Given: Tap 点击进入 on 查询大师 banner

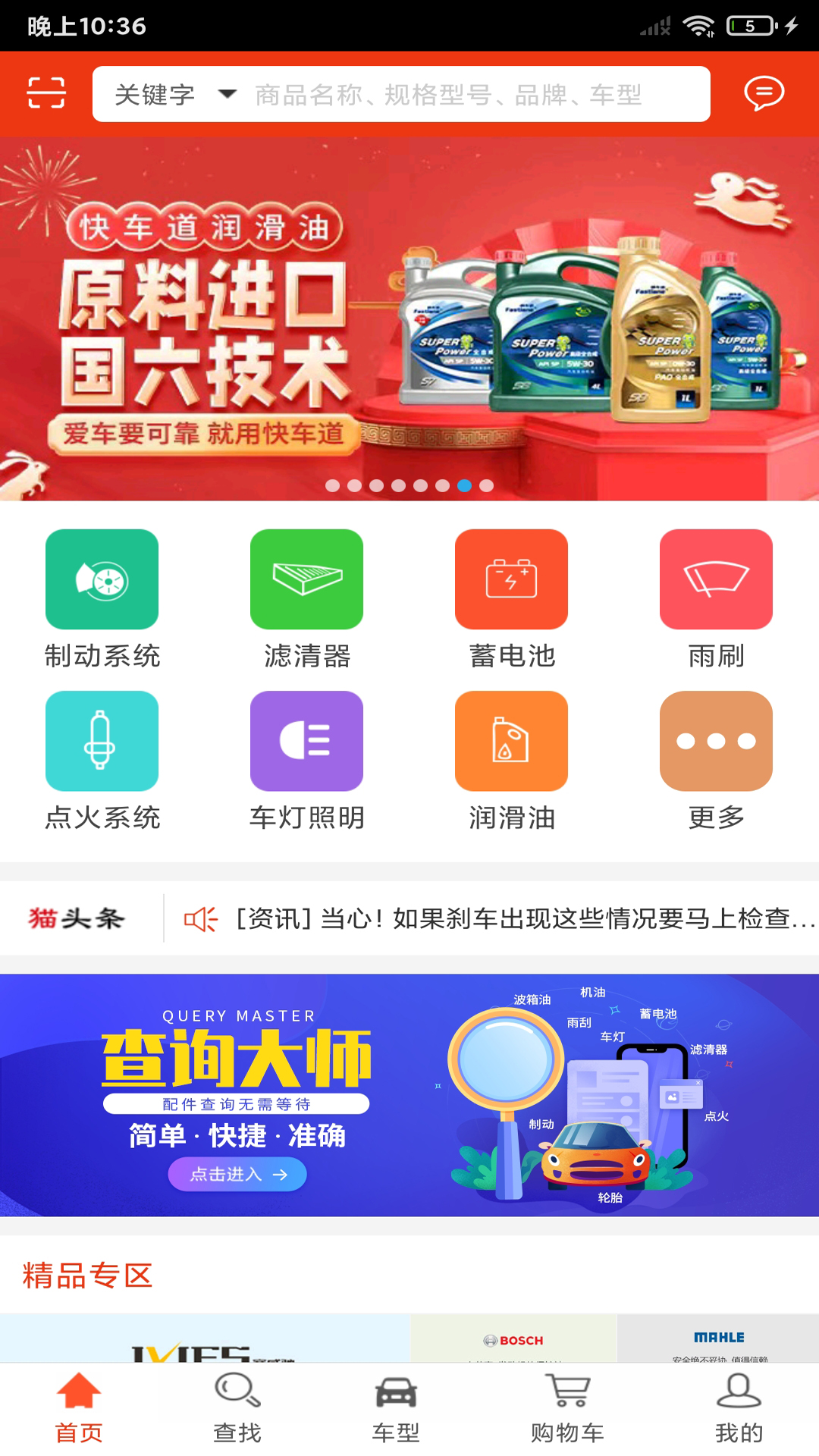Looking at the screenshot, I should 237,1175.
